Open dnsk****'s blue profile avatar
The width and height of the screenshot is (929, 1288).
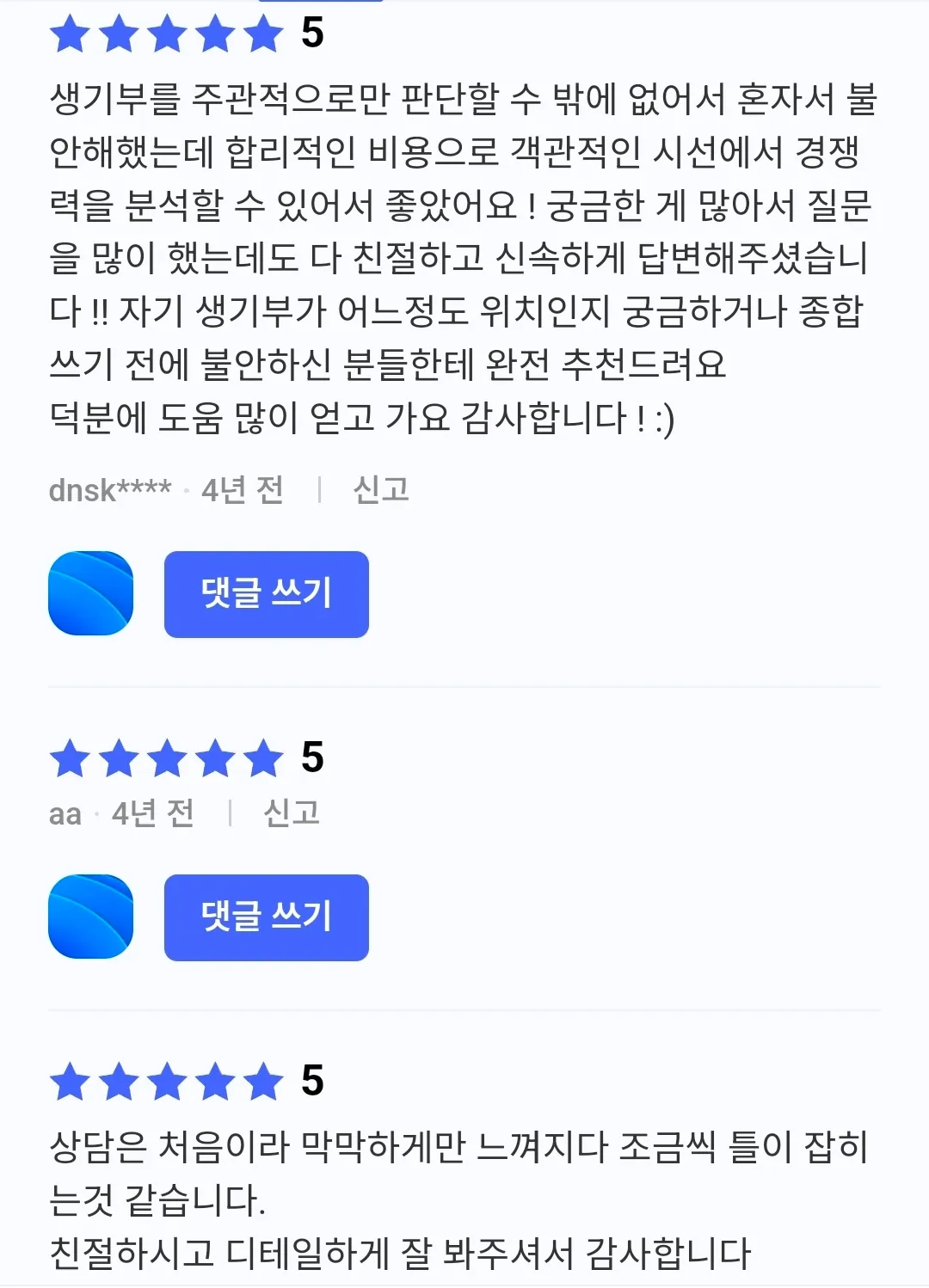pos(92,594)
